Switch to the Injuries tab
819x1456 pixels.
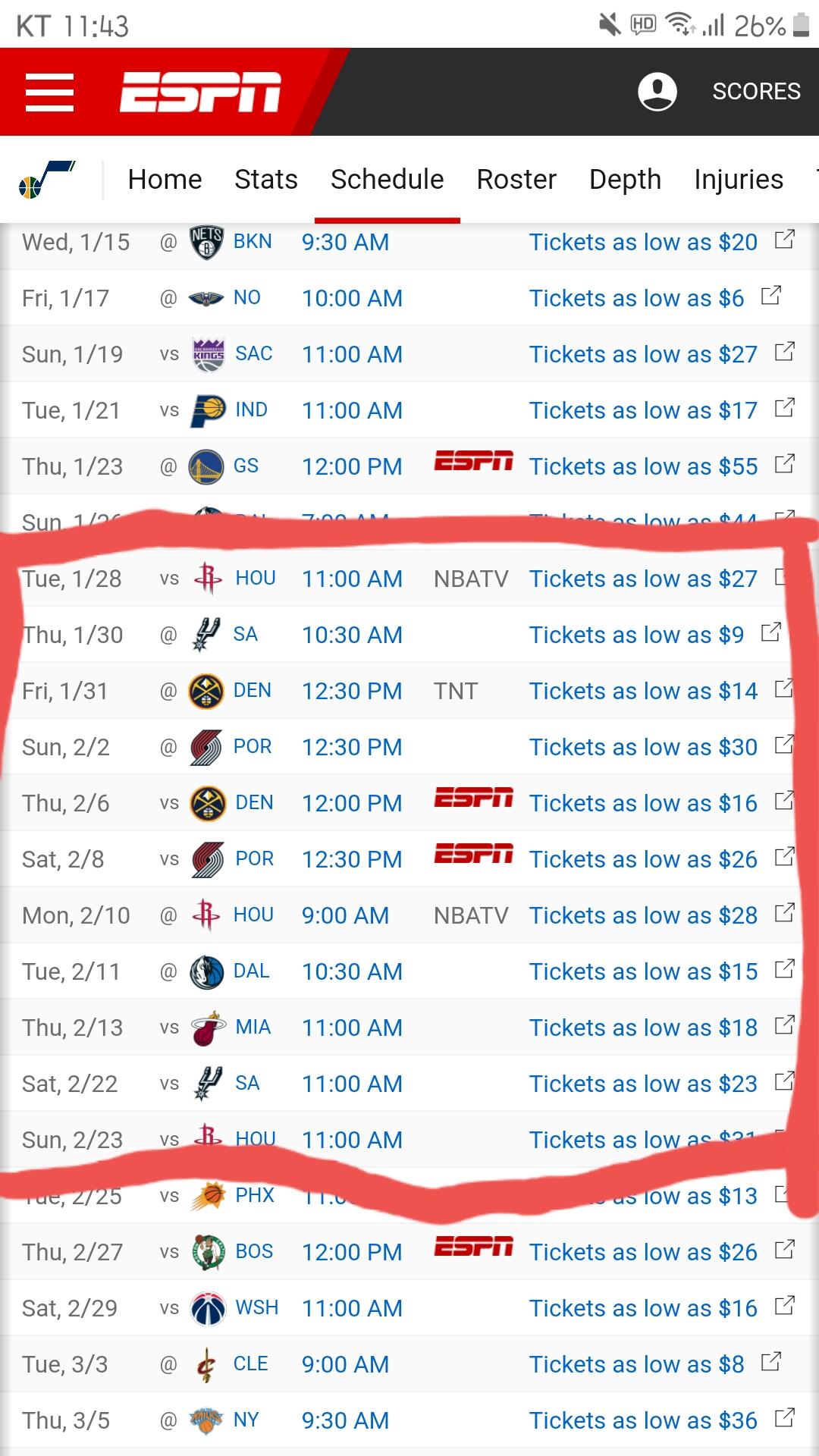[738, 180]
